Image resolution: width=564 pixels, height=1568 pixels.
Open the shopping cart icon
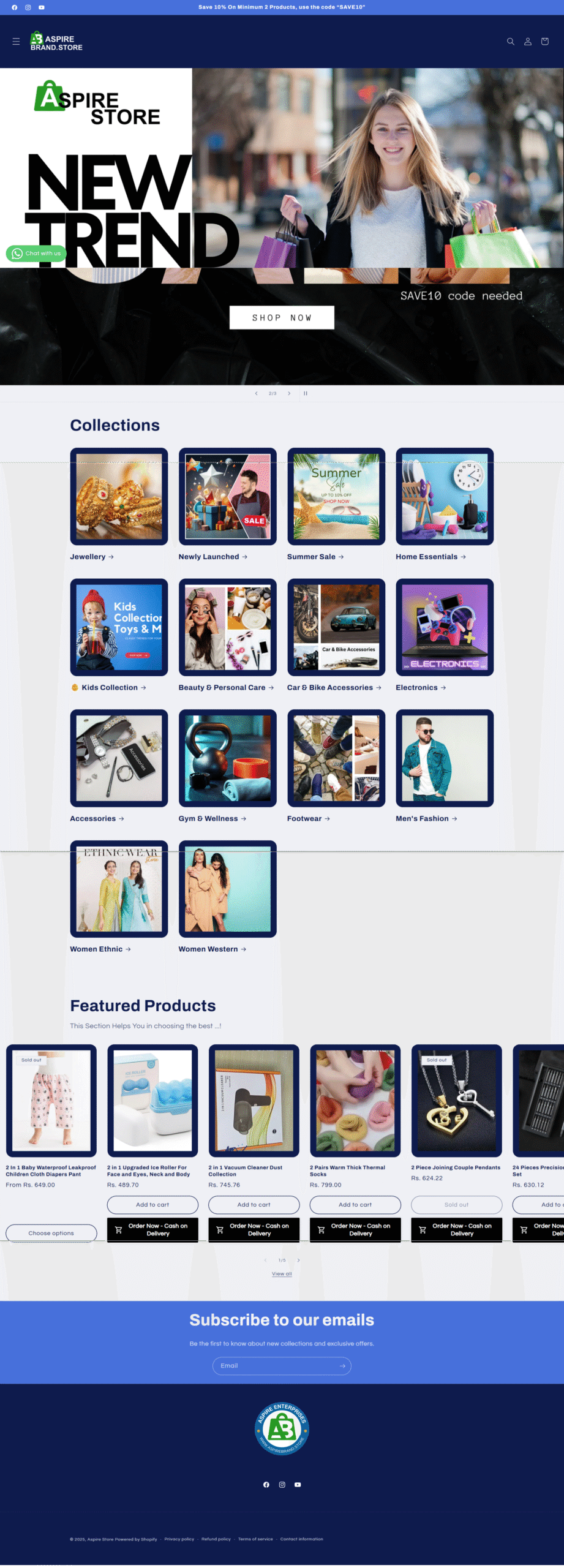point(544,42)
